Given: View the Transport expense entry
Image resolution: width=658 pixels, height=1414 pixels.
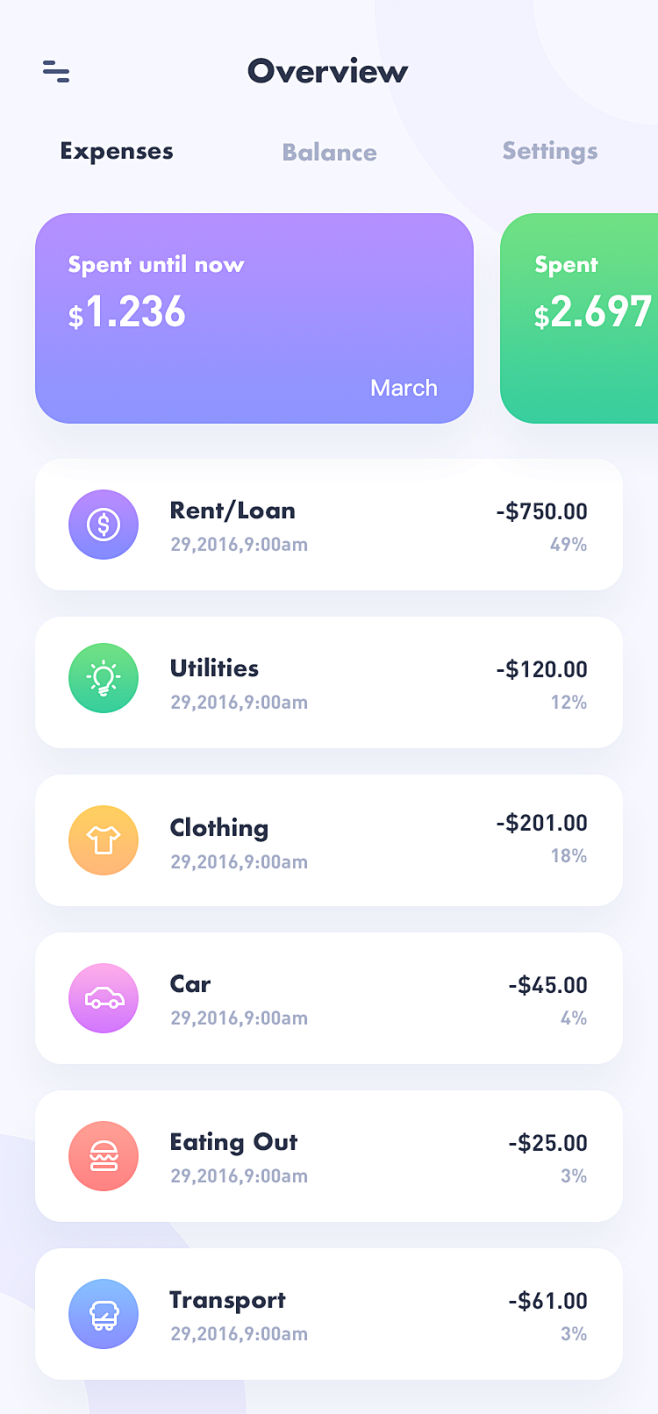Looking at the screenshot, I should tap(328, 1314).
